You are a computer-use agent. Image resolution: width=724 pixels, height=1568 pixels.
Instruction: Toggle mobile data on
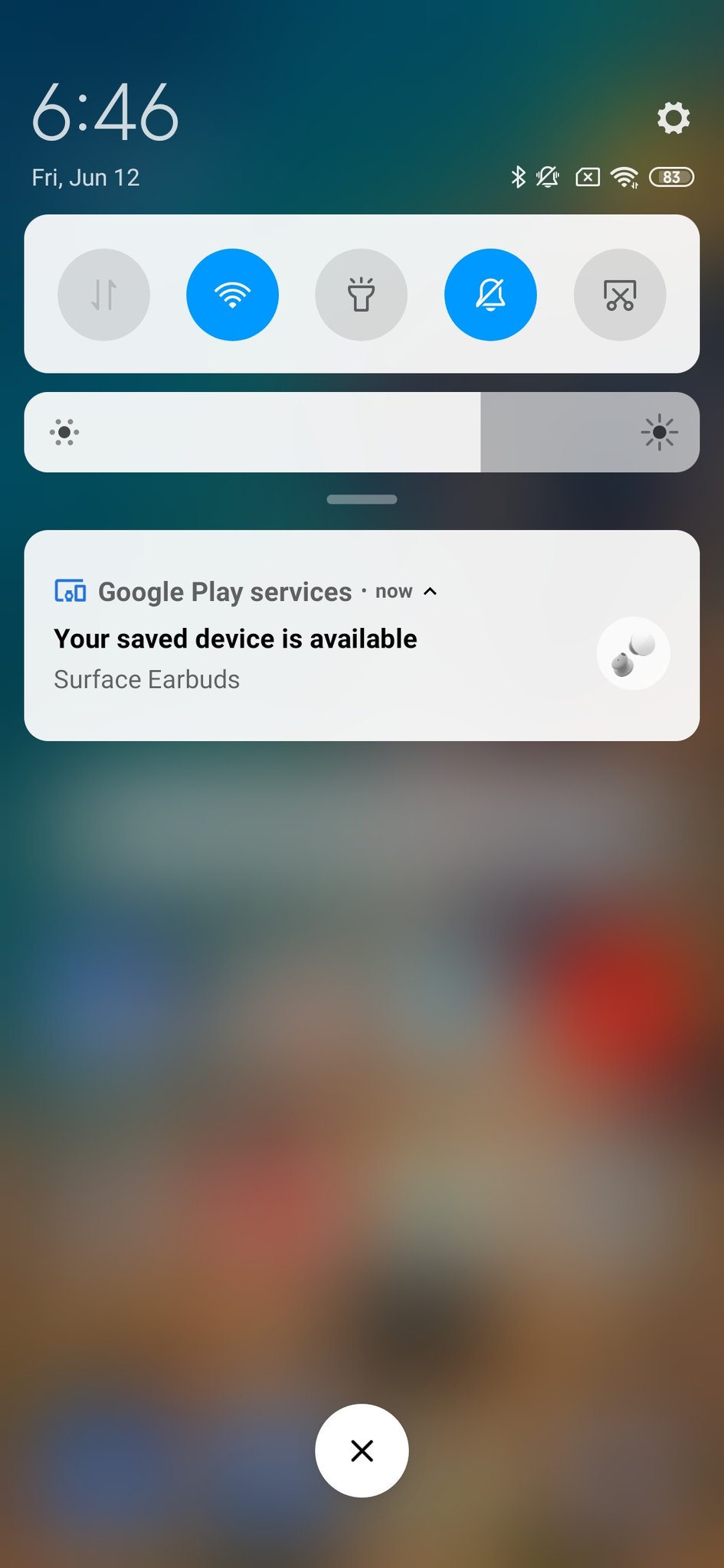(104, 295)
